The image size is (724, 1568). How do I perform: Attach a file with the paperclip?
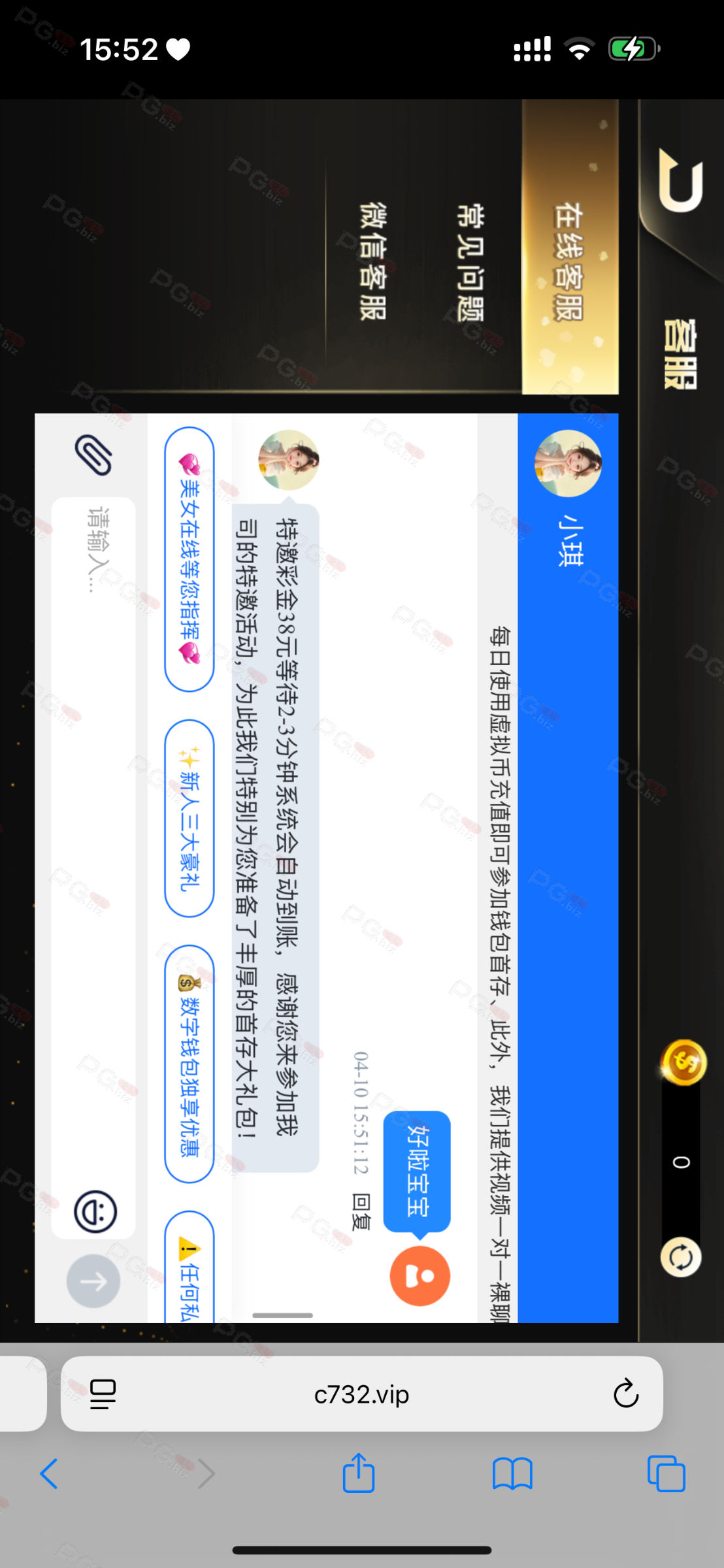(x=93, y=455)
